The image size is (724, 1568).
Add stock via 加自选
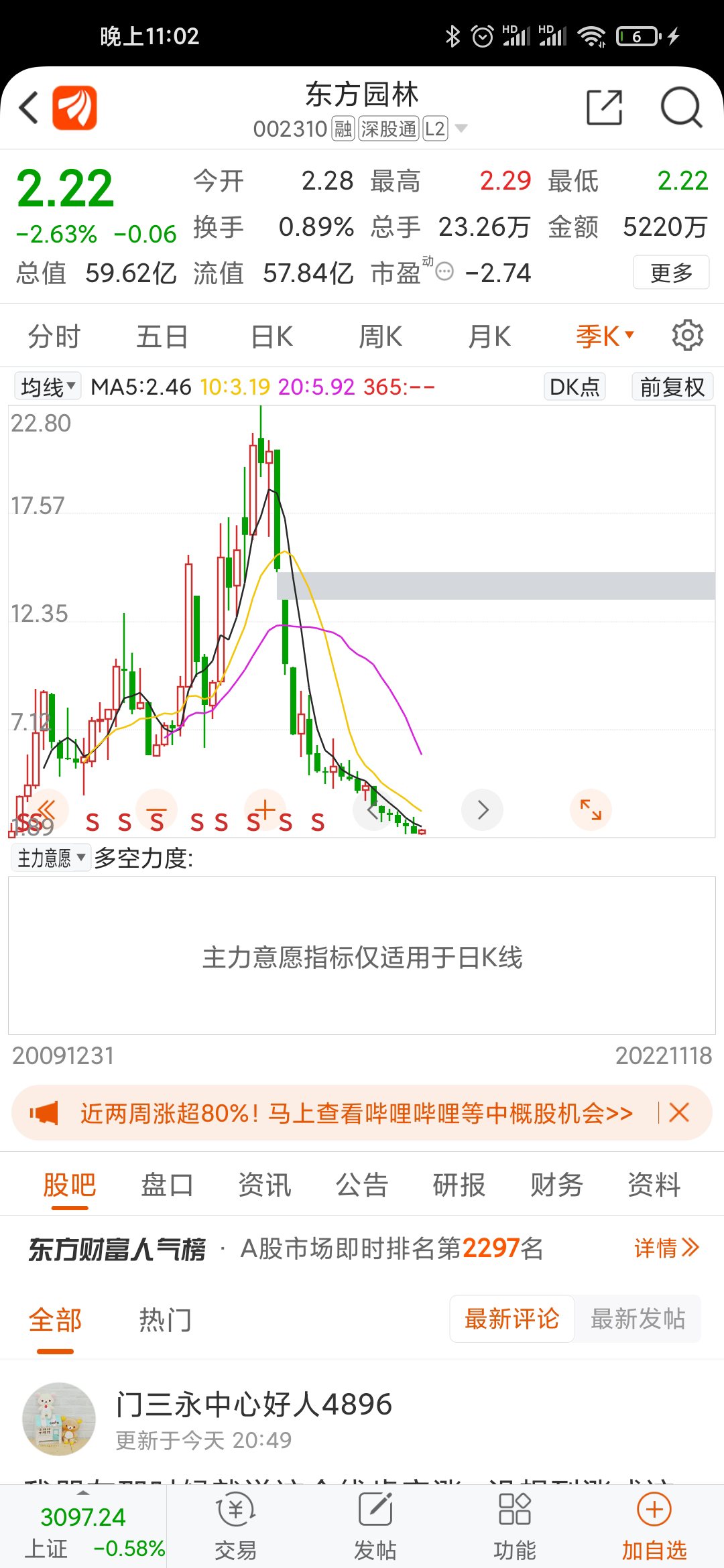(654, 1526)
